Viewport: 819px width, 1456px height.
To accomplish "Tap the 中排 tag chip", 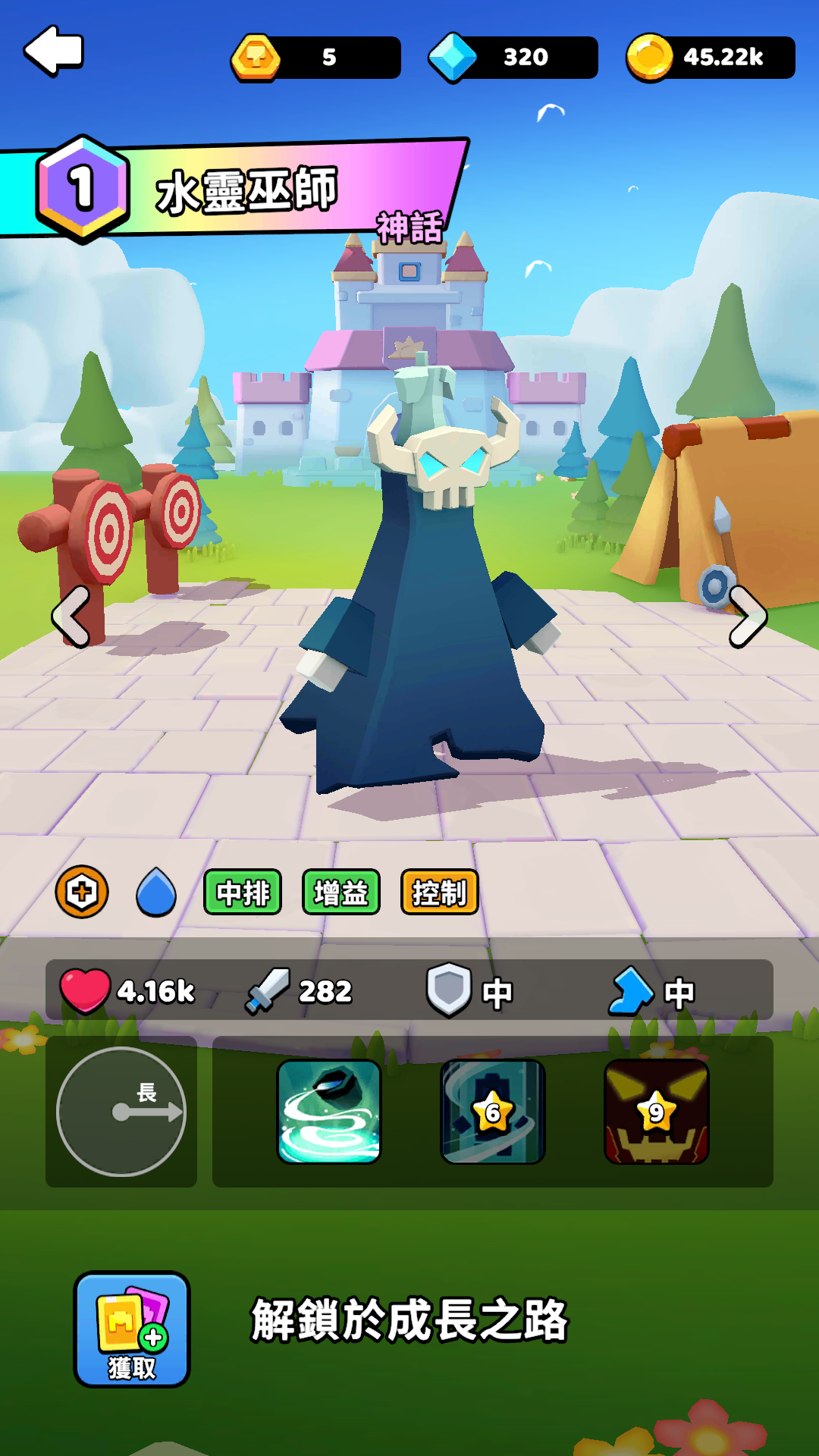I will (x=243, y=893).
